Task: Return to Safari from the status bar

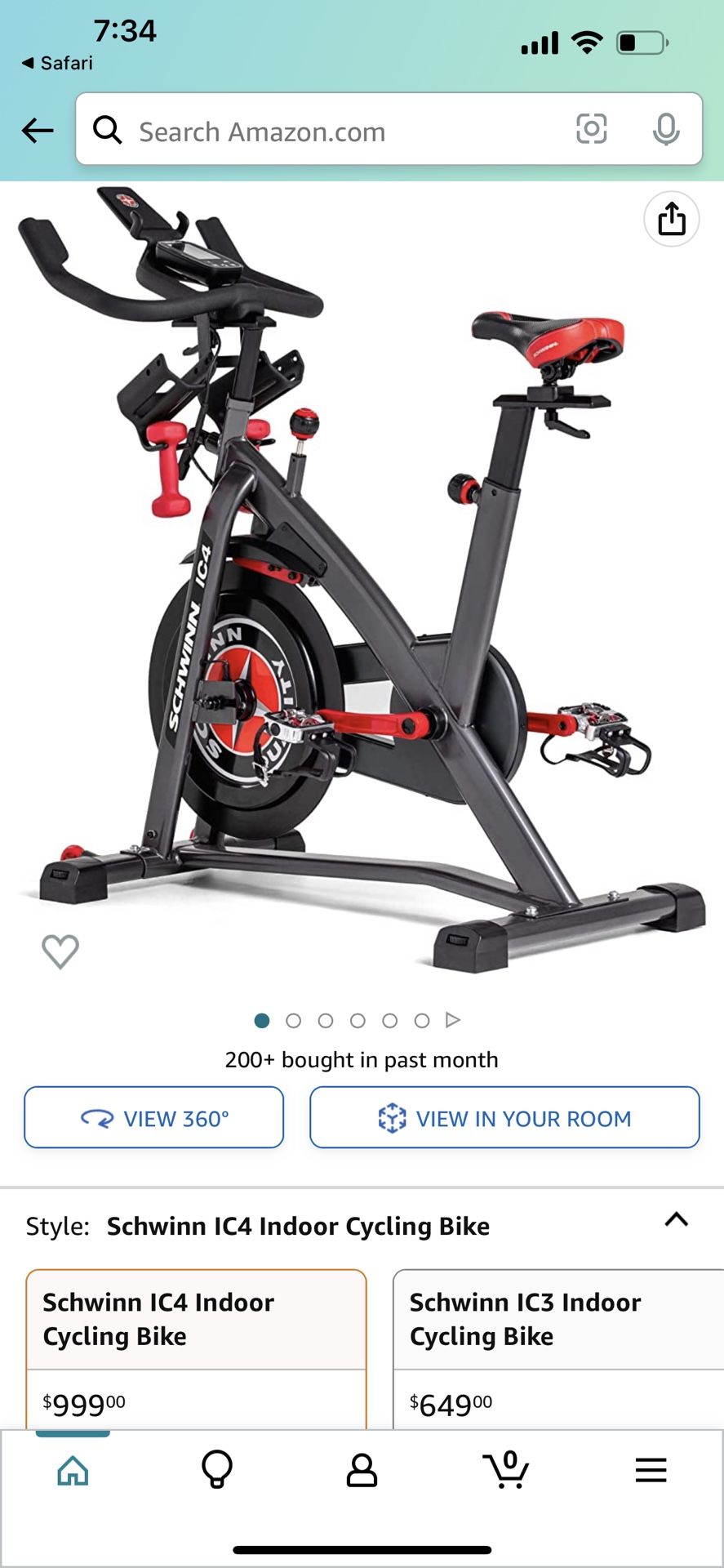Action: pyautogui.click(x=57, y=63)
